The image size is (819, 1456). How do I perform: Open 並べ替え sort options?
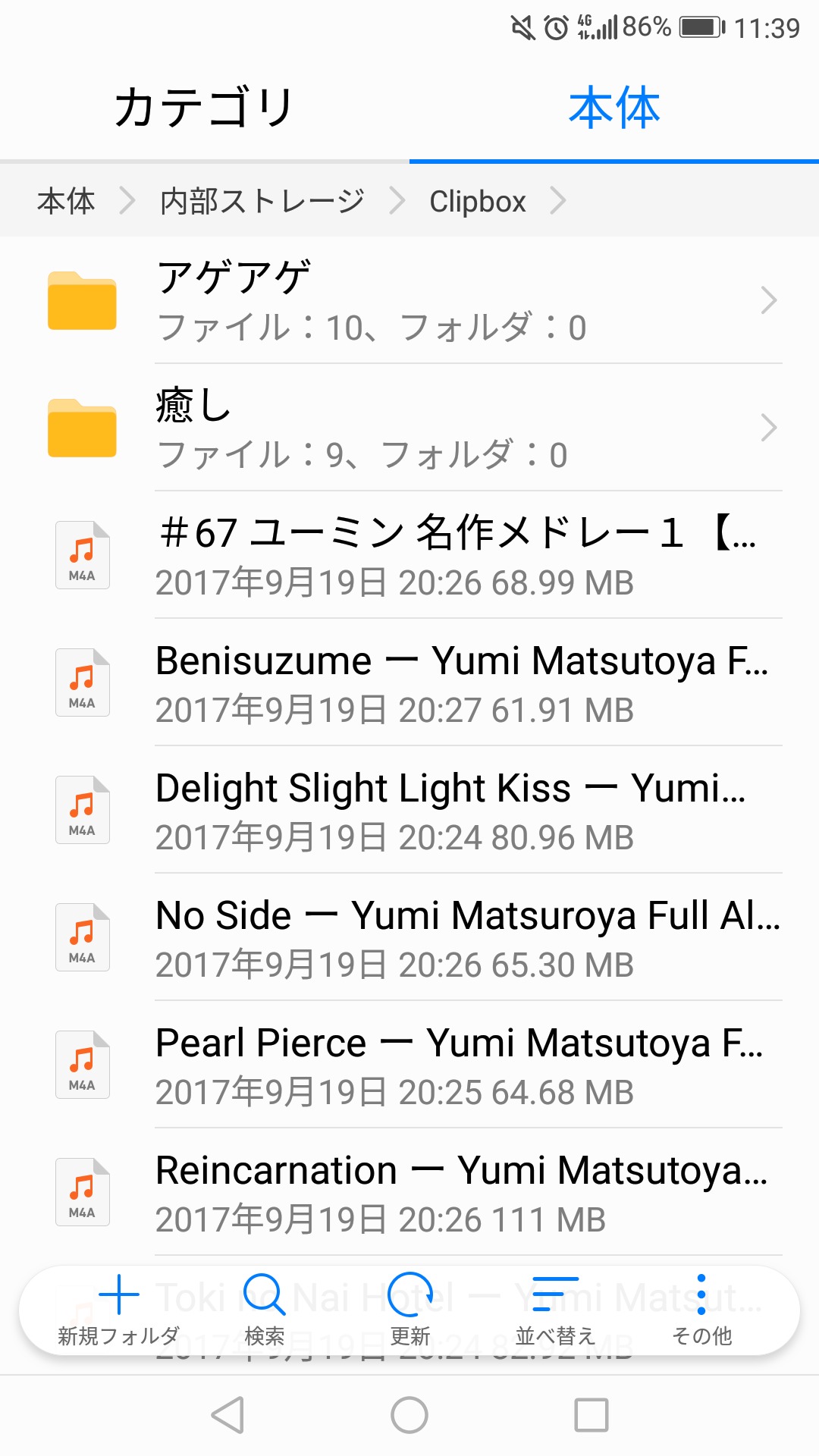point(555,1310)
